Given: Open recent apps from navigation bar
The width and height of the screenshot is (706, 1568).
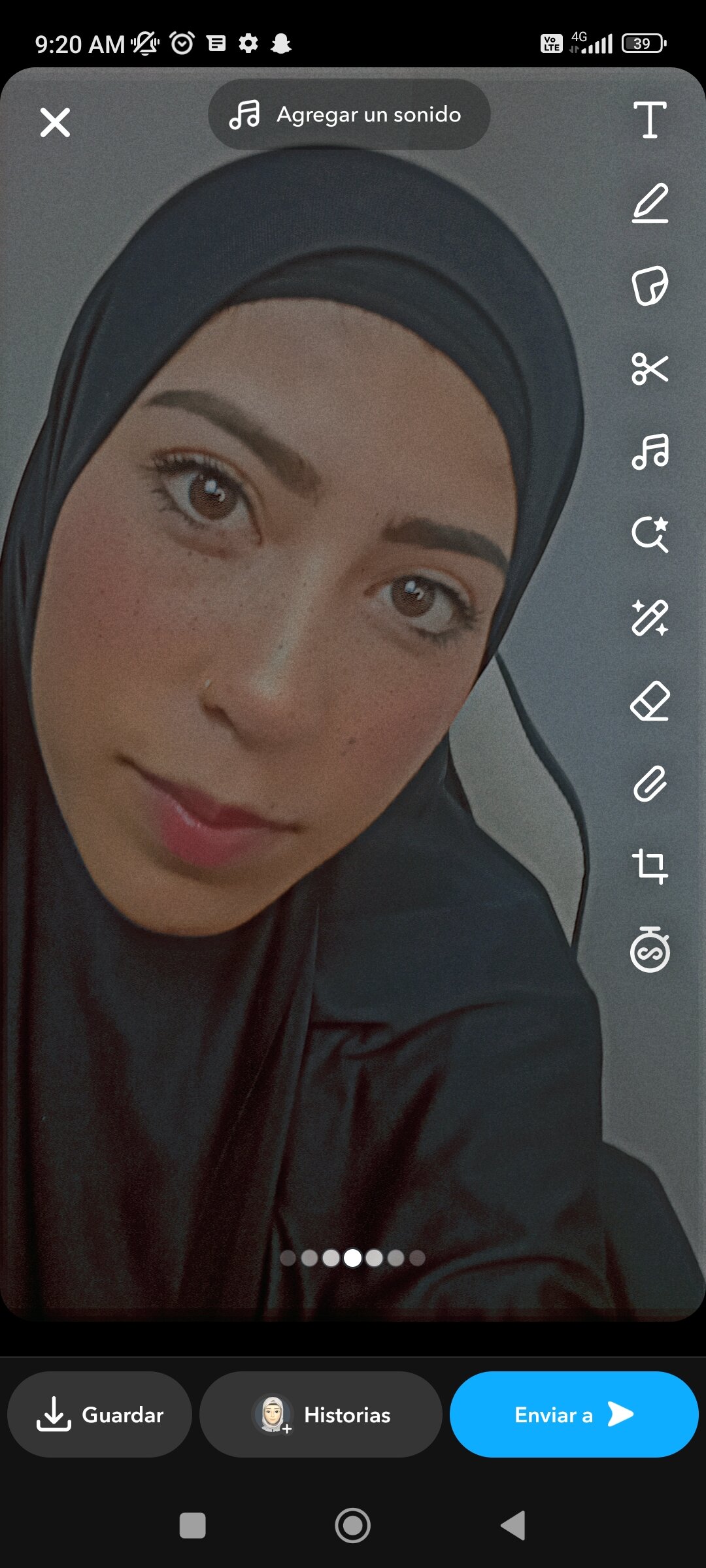Looking at the screenshot, I should pos(192,1526).
